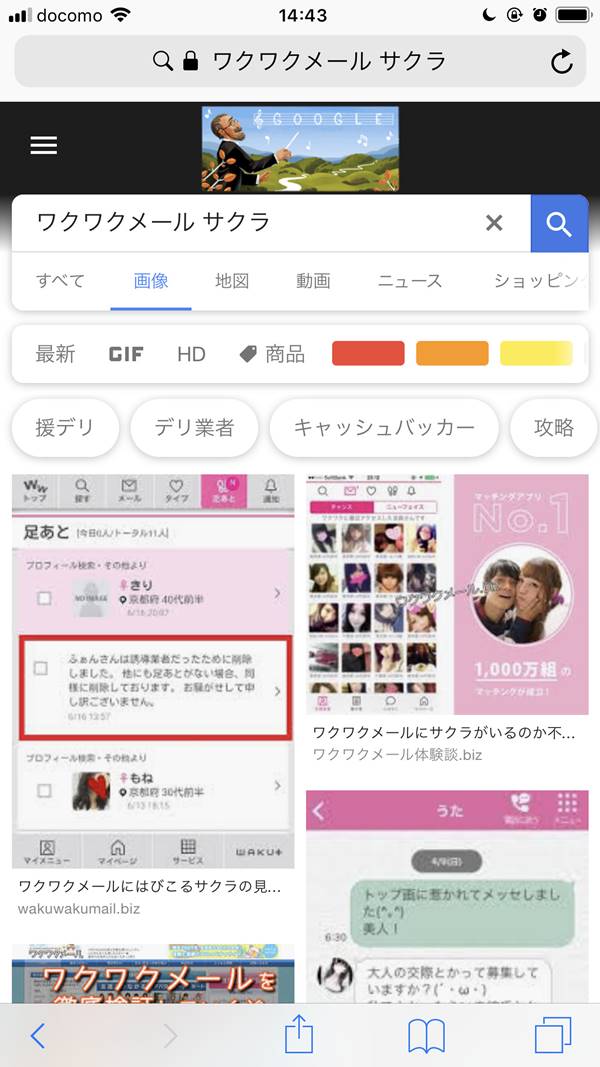The image size is (600, 1067).
Task: Switch to the 動画 tab
Action: click(313, 281)
